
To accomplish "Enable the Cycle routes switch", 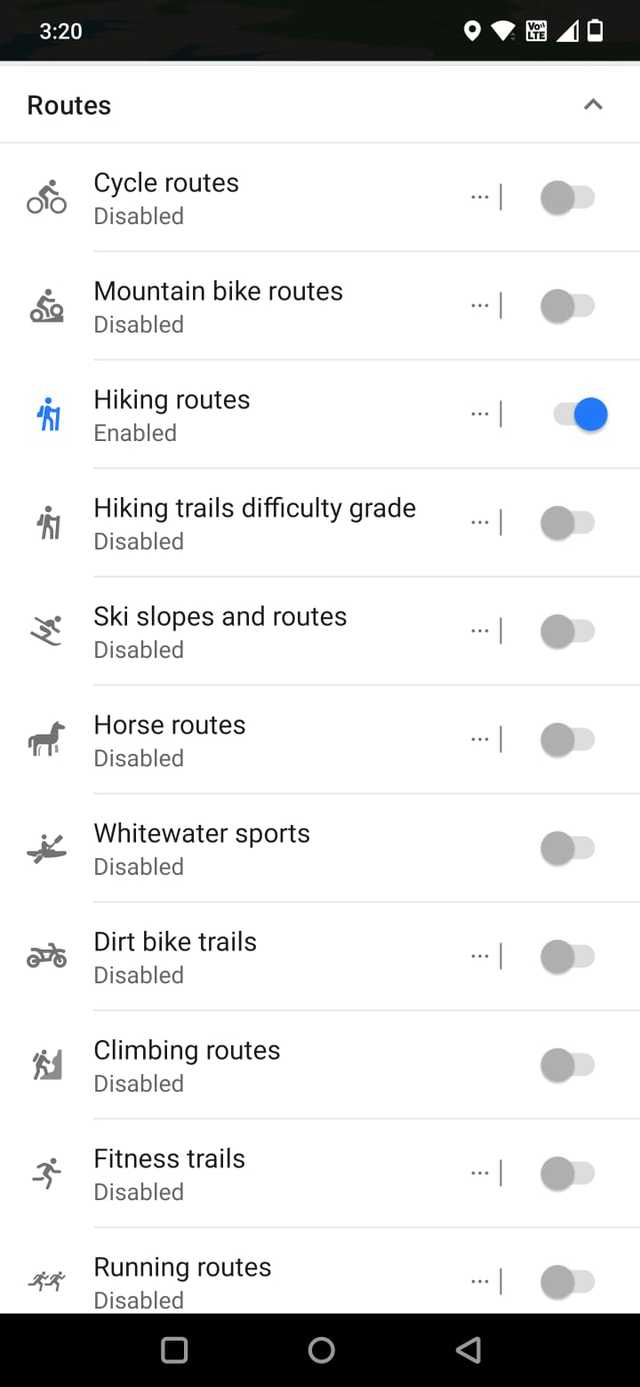I will (567, 197).
